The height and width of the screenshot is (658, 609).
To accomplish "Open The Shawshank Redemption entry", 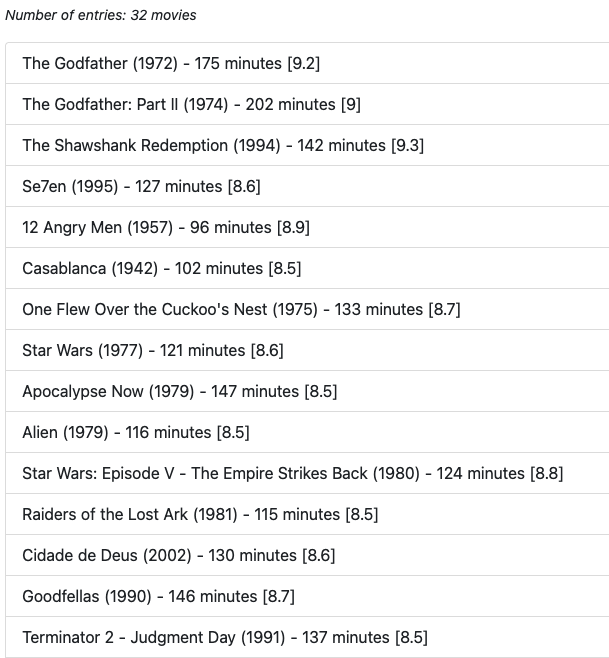I will (223, 145).
